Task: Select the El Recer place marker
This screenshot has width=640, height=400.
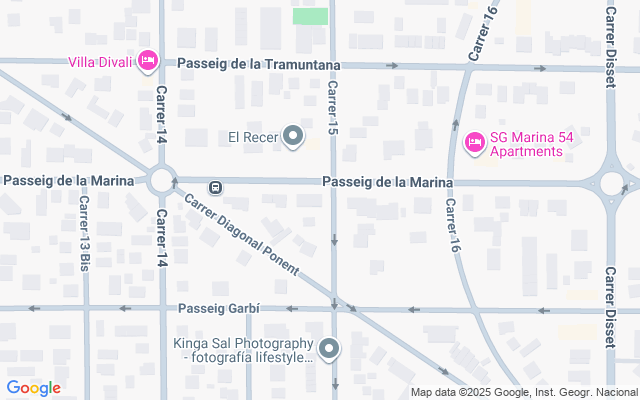Action: click(293, 136)
